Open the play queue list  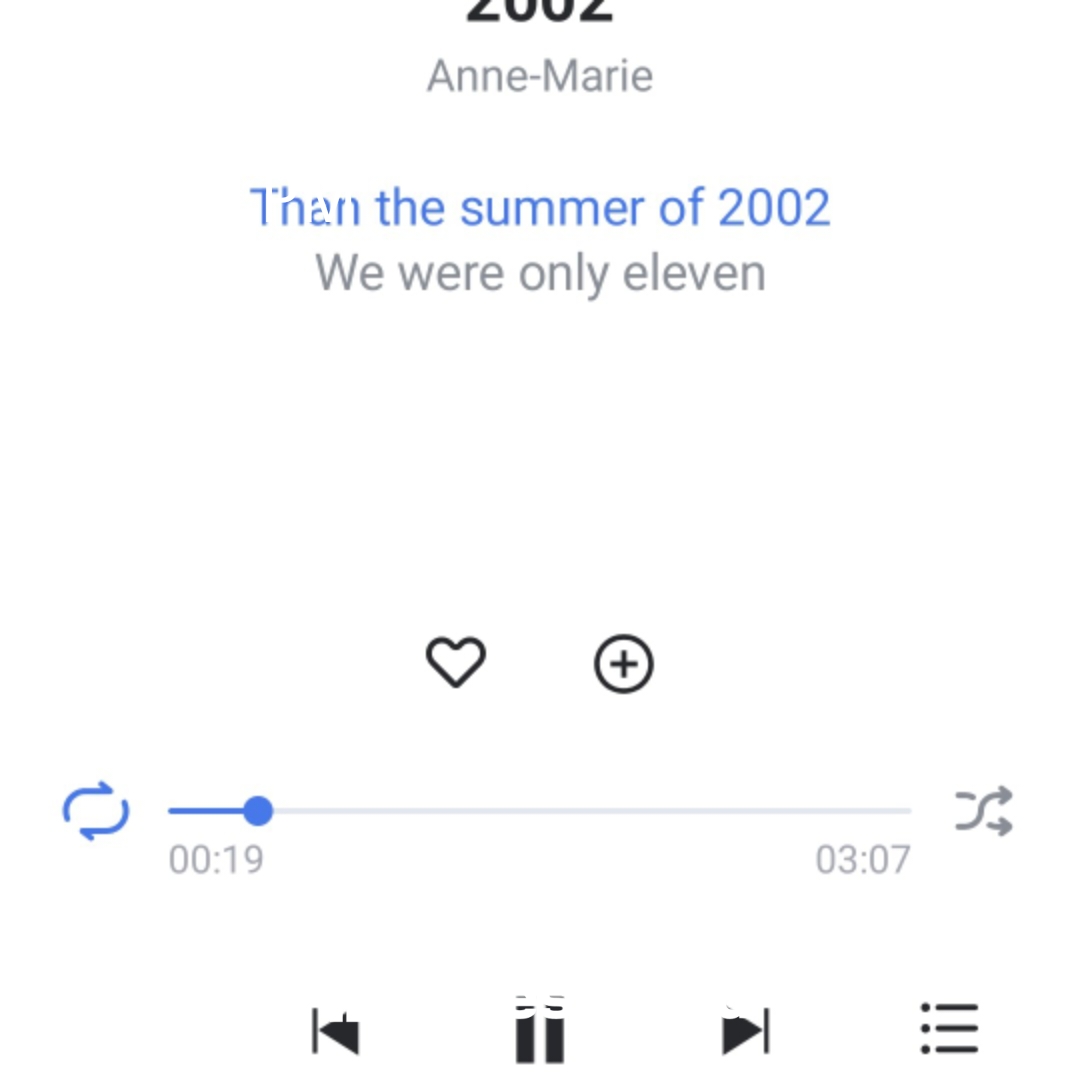pos(949,1028)
